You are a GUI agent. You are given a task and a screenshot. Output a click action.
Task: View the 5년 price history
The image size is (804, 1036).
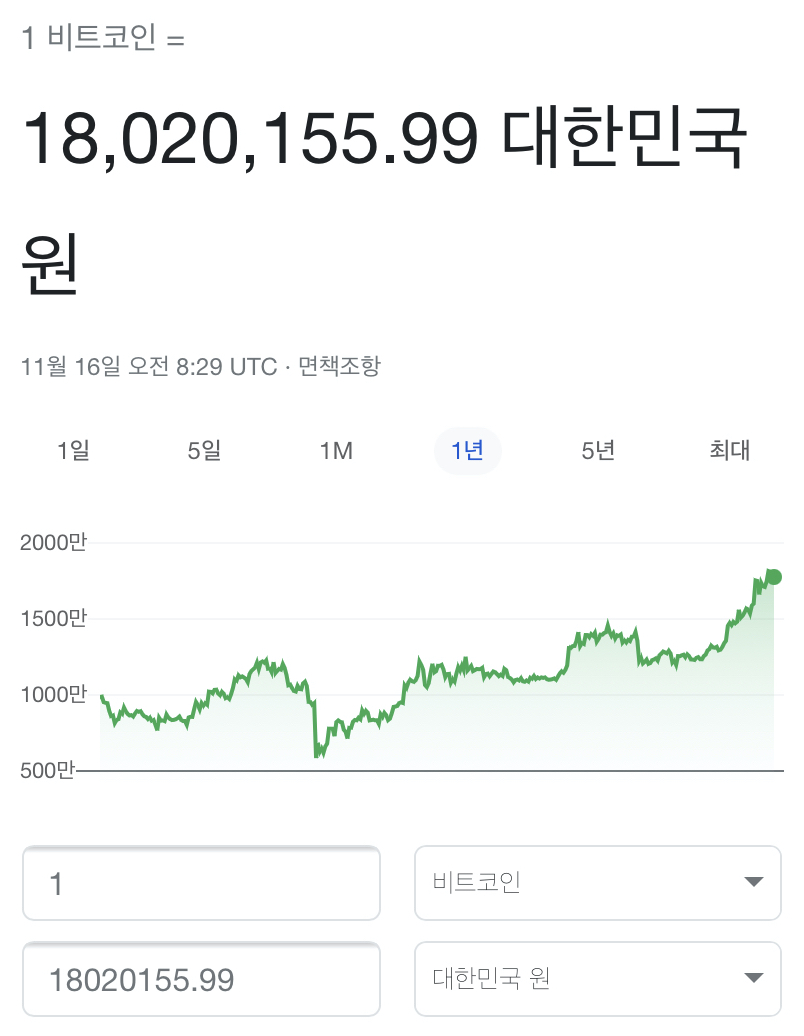[x=598, y=451]
